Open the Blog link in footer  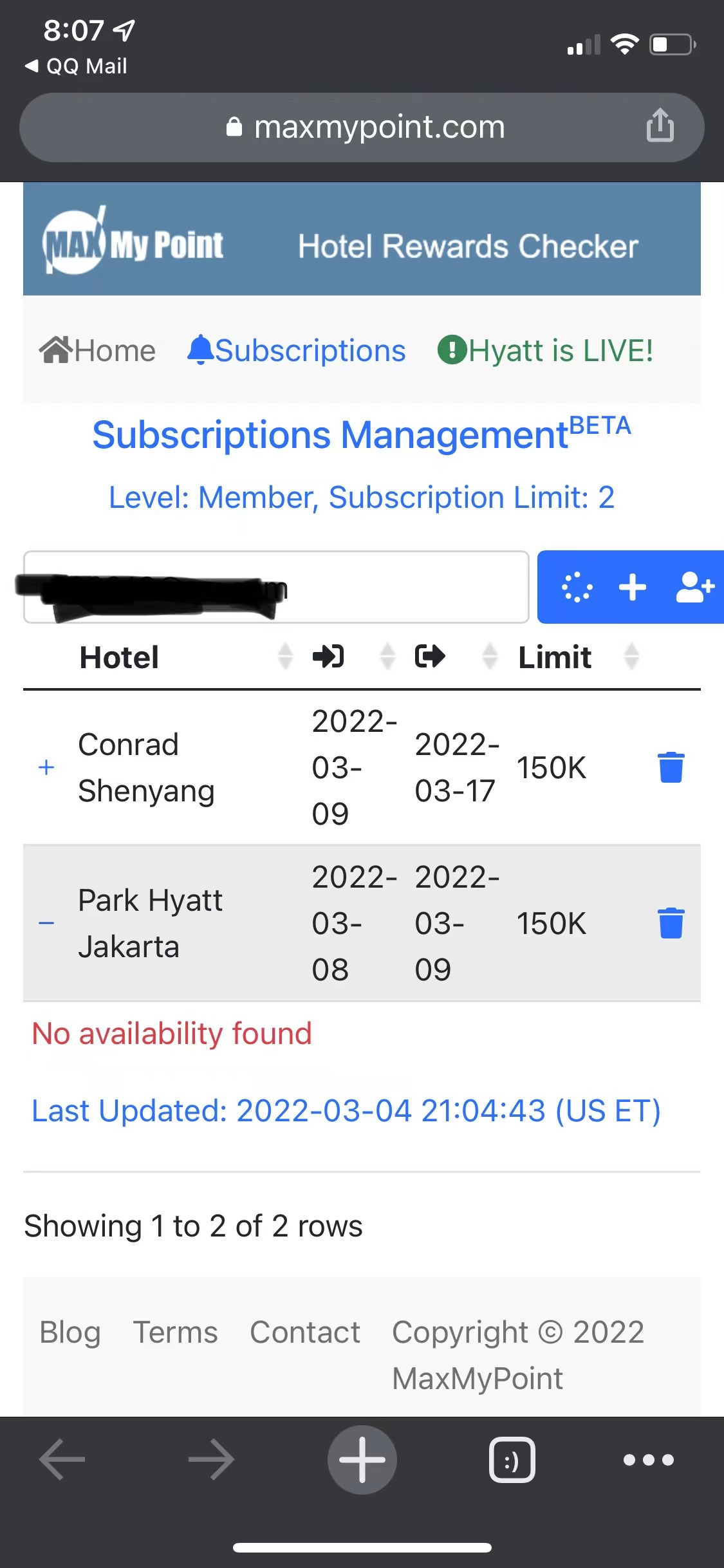(x=70, y=1332)
